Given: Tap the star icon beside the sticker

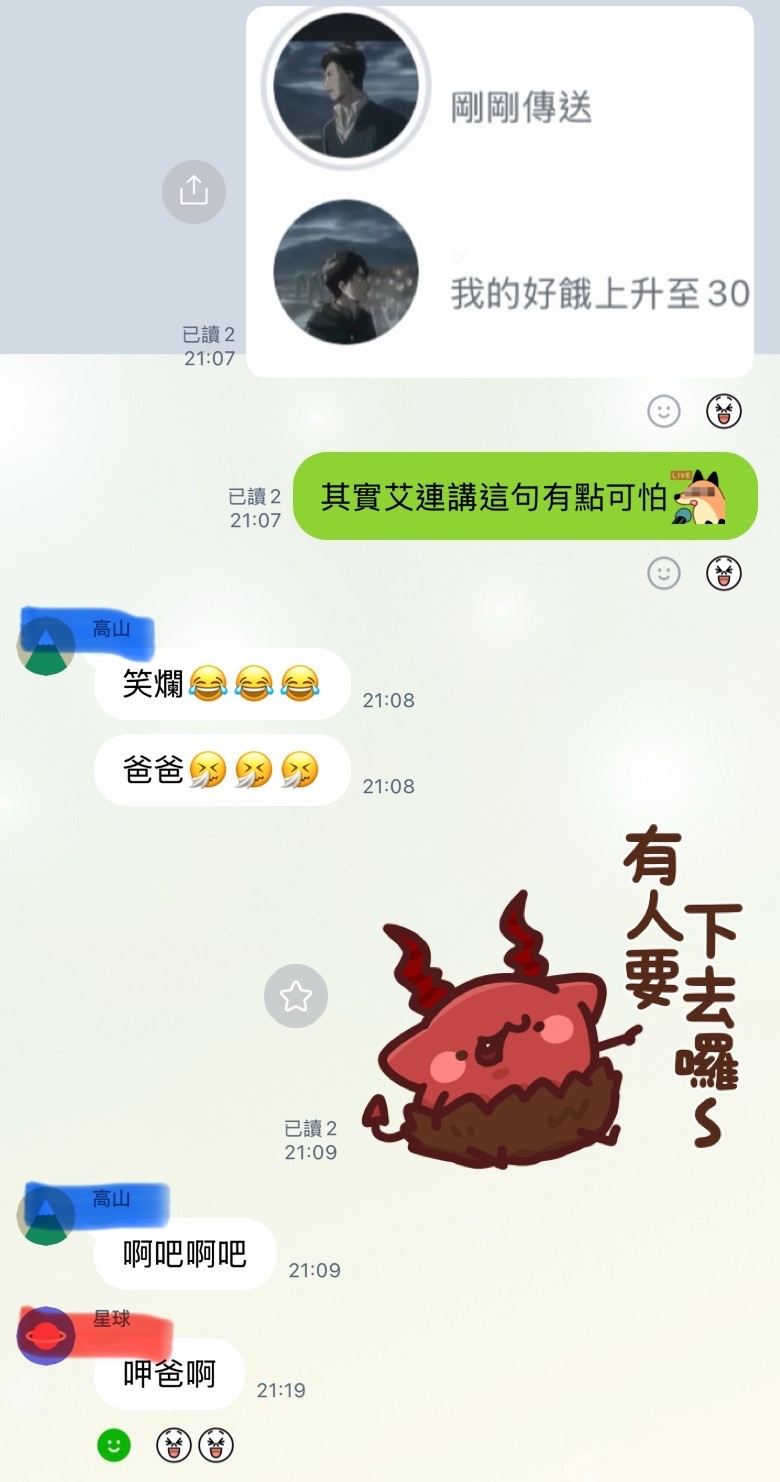Looking at the screenshot, I should 295,995.
